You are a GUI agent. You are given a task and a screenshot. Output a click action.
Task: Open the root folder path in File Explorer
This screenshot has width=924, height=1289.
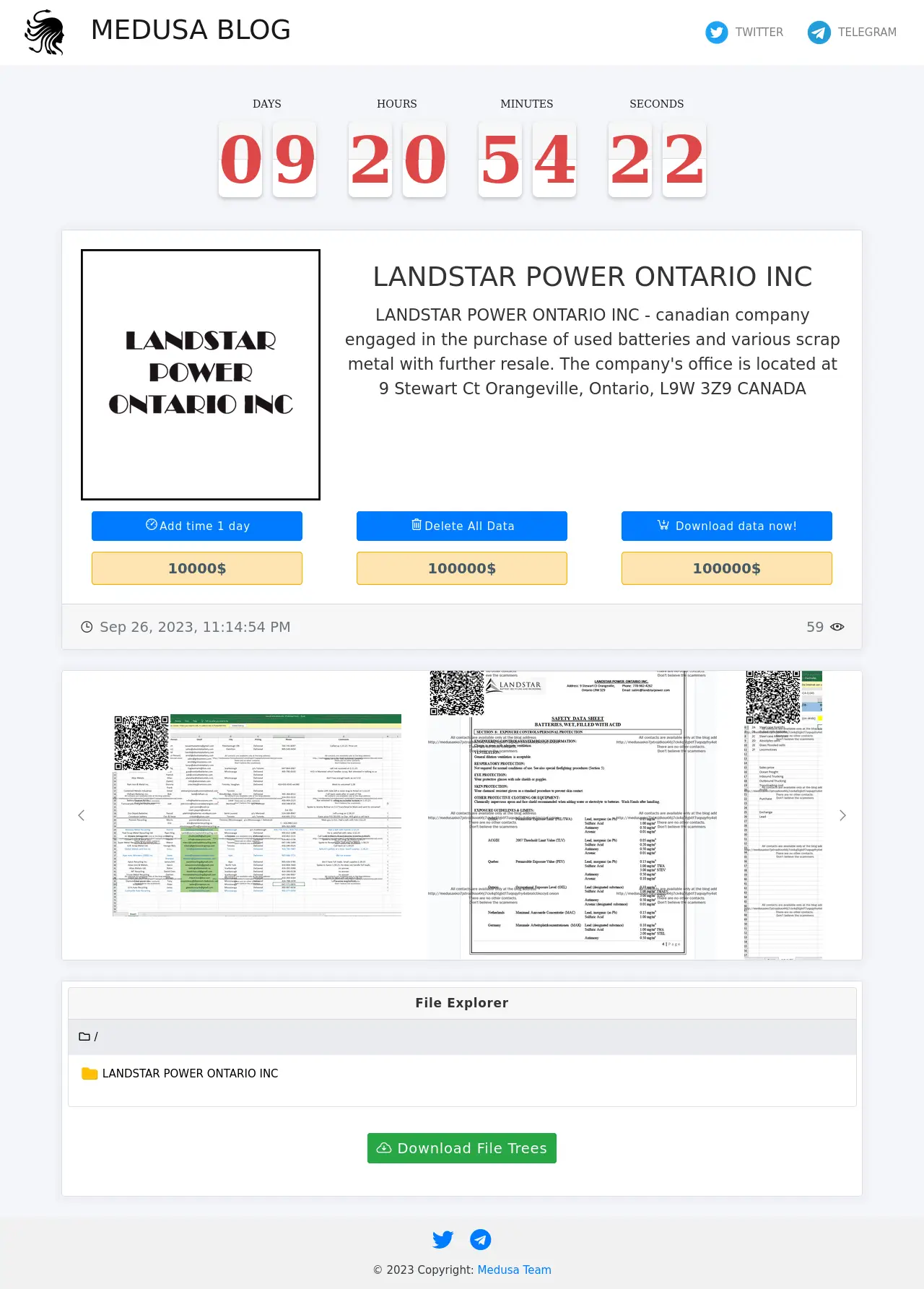pos(88,1036)
